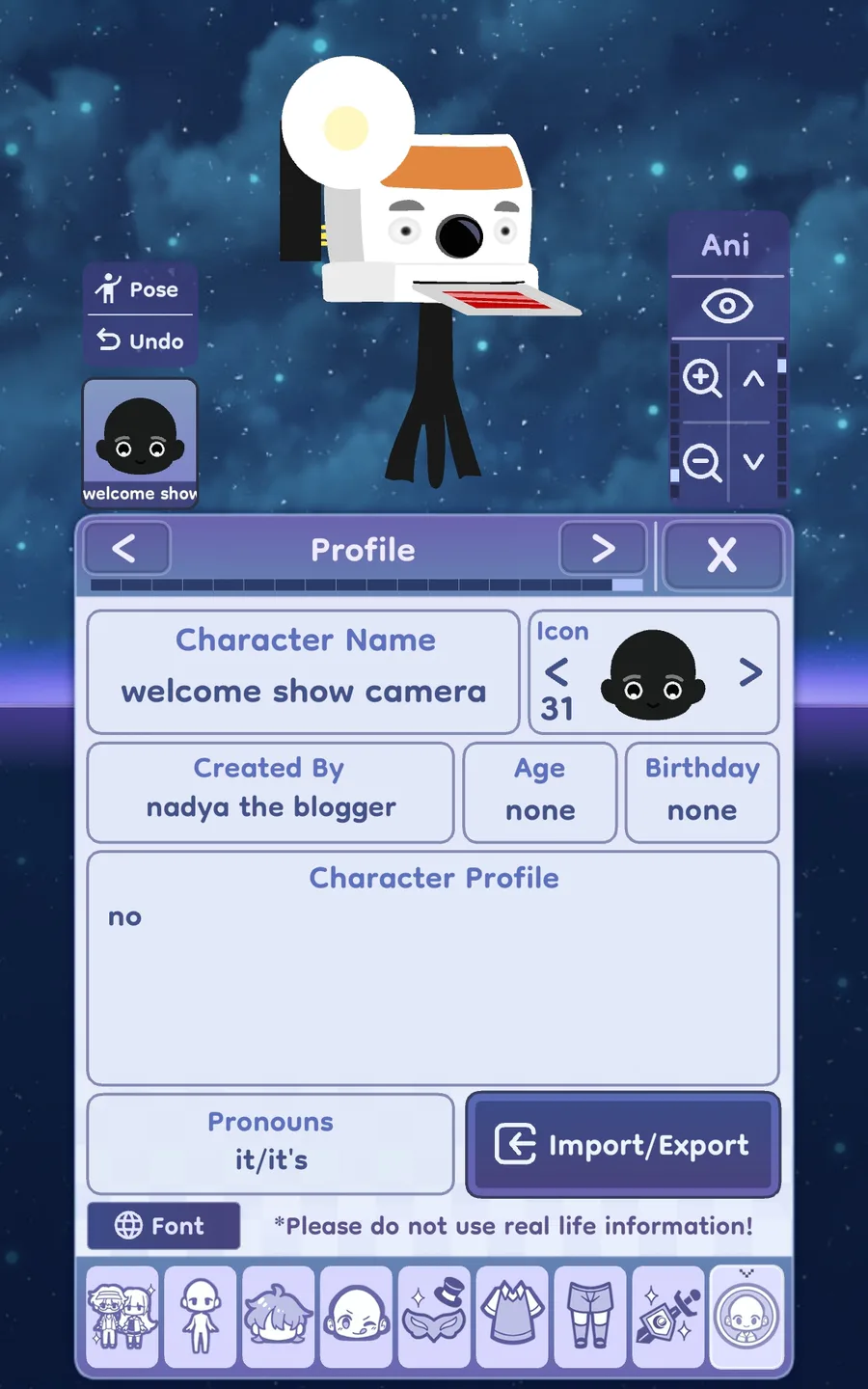Undo the last change

tap(140, 340)
